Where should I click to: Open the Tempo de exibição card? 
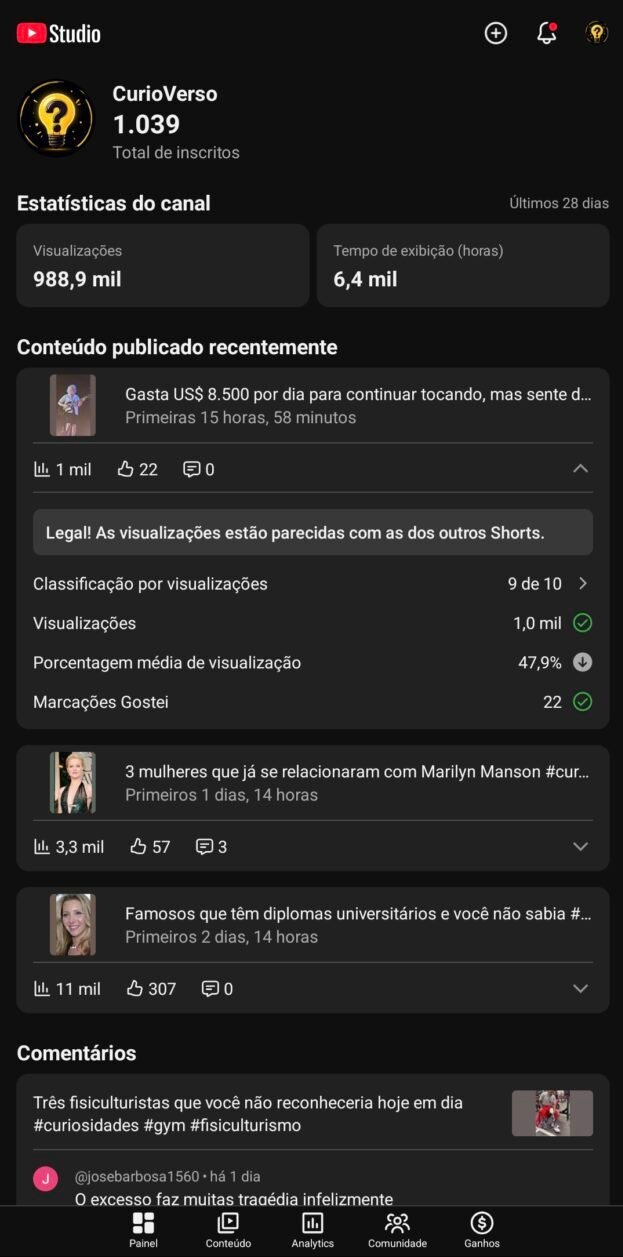[463, 265]
